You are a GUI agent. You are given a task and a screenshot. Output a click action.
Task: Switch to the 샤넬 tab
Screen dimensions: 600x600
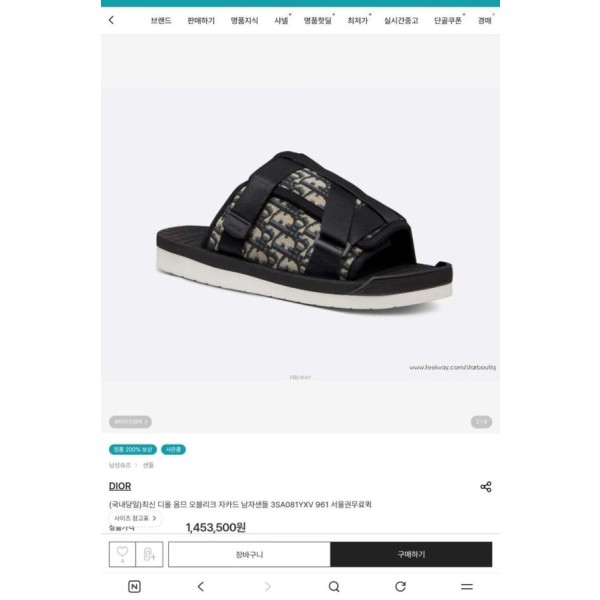(282, 20)
